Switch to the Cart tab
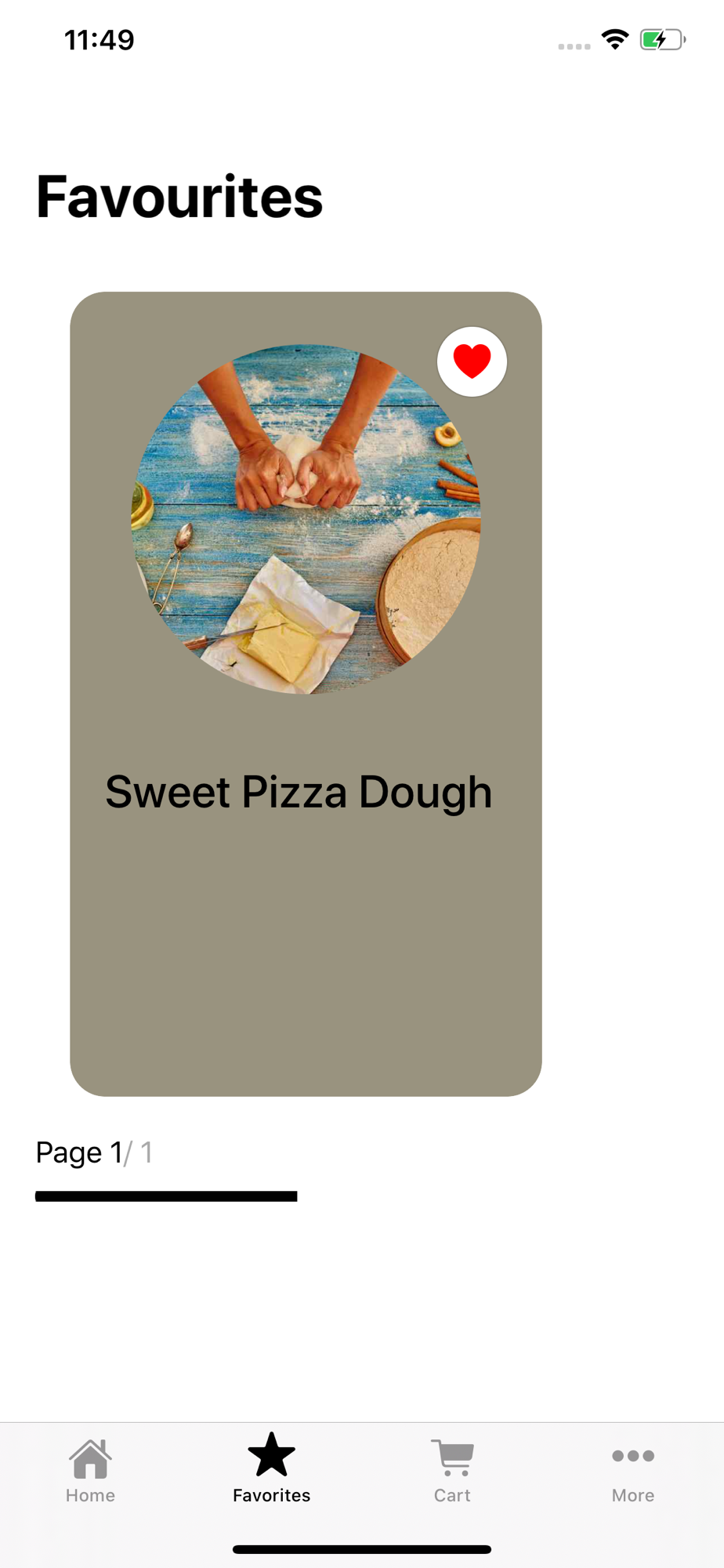The image size is (724, 1568). coord(452,1472)
